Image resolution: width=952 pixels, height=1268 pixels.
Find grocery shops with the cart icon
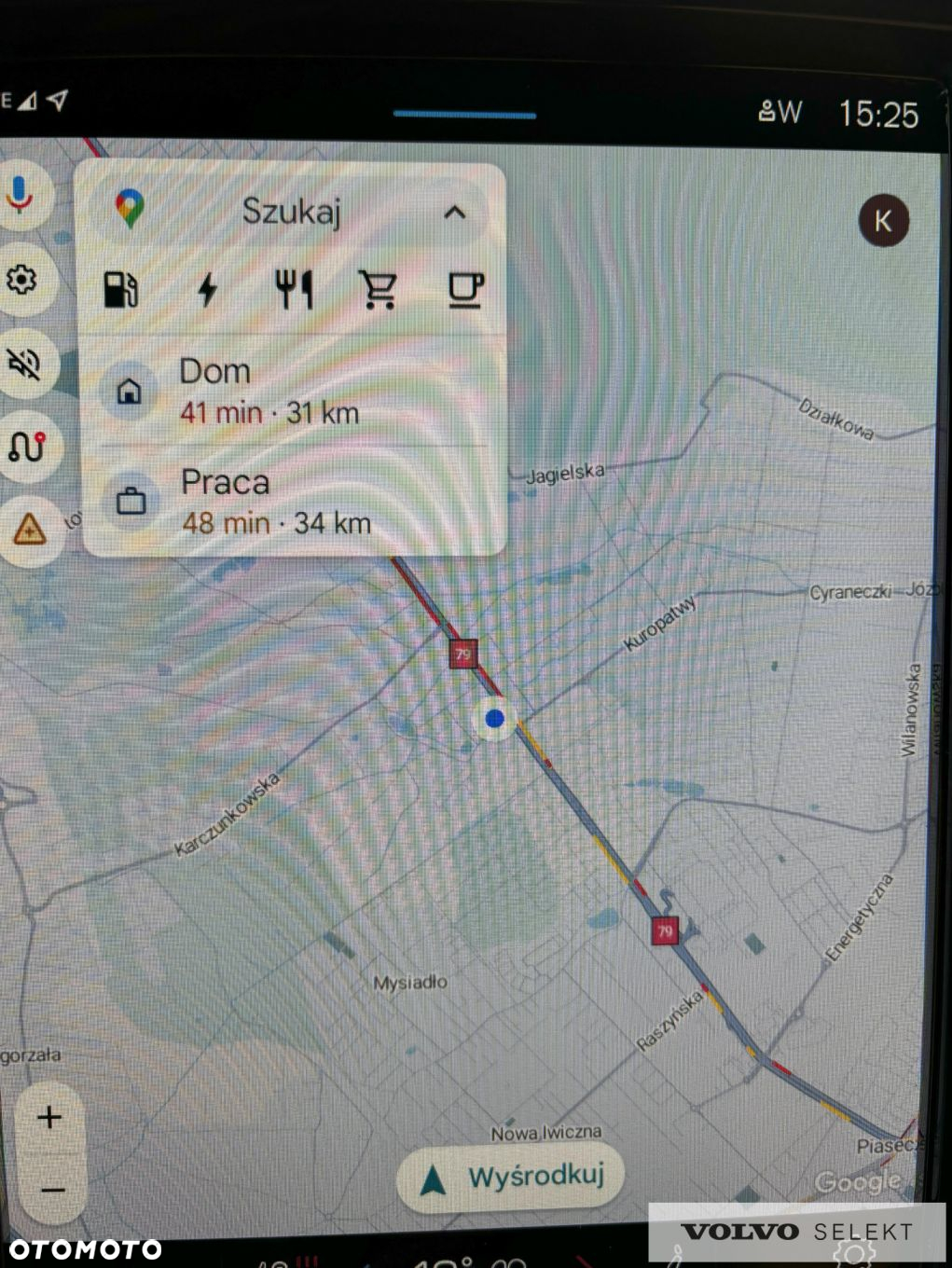[x=379, y=289]
